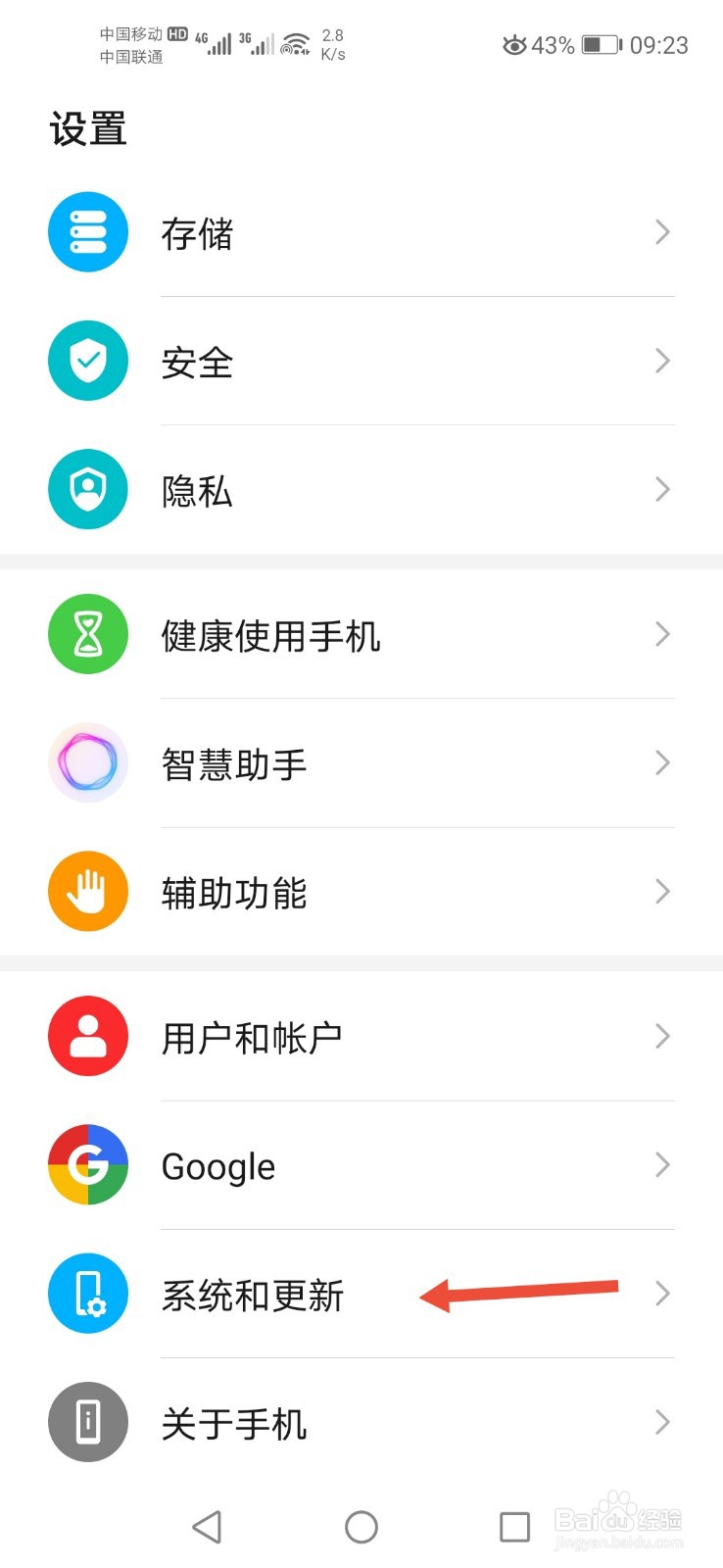Expand the chevron beside Google
The image size is (723, 1568).
[662, 1164]
